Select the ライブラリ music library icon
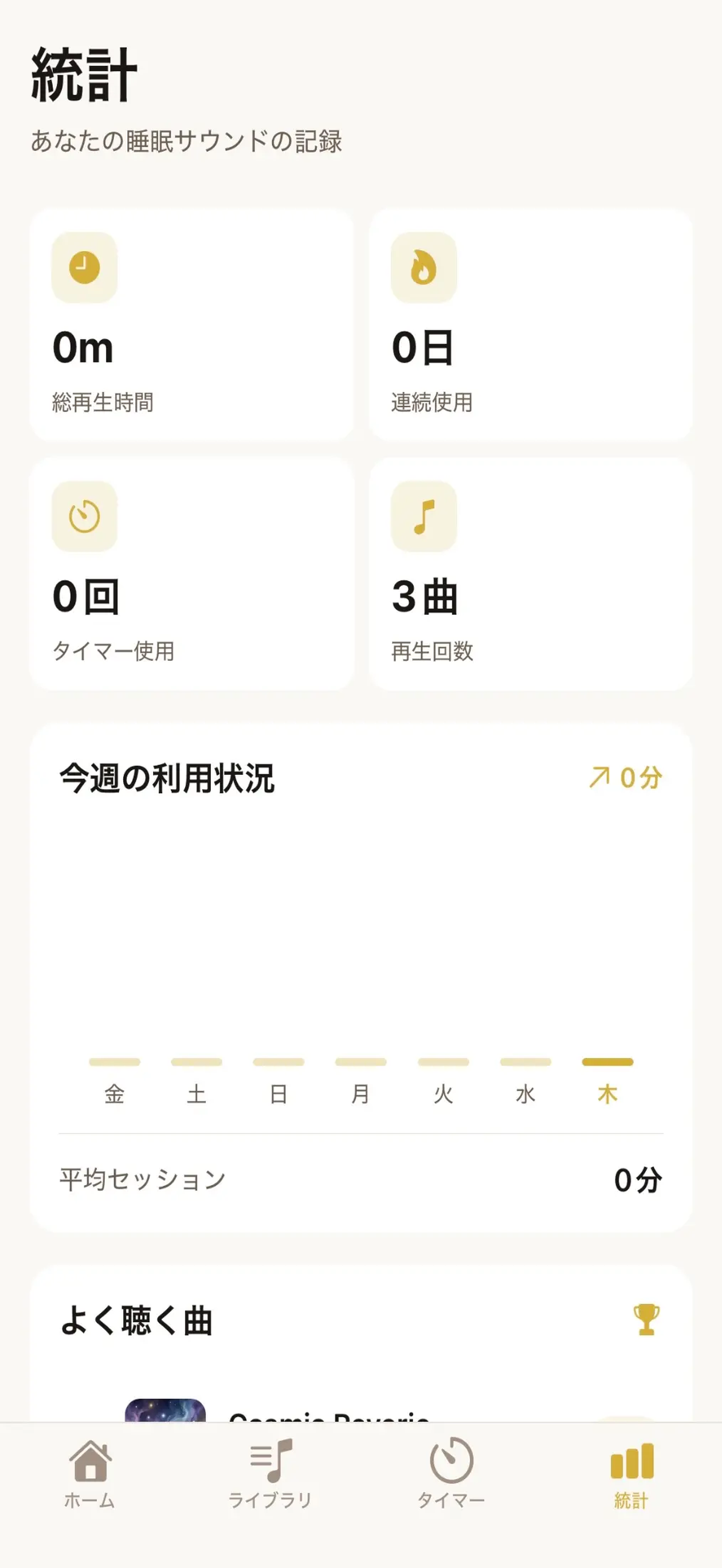This screenshot has height=1568, width=722. 271,1483
